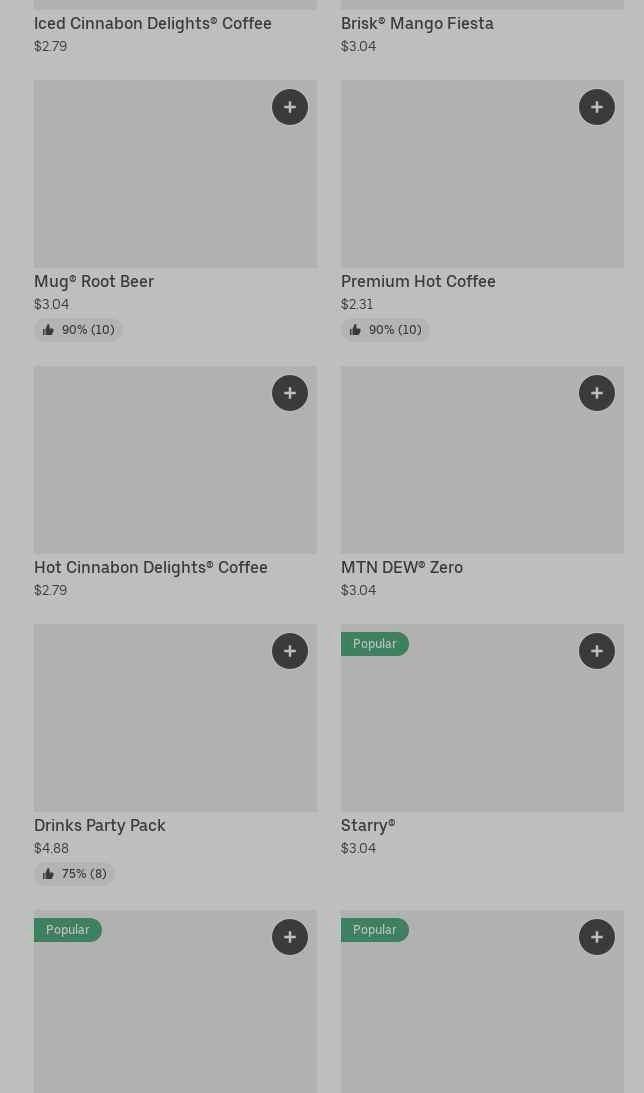
Task: Add Hot Cinnabon Delights Coffee to cart
Action: point(289,393)
